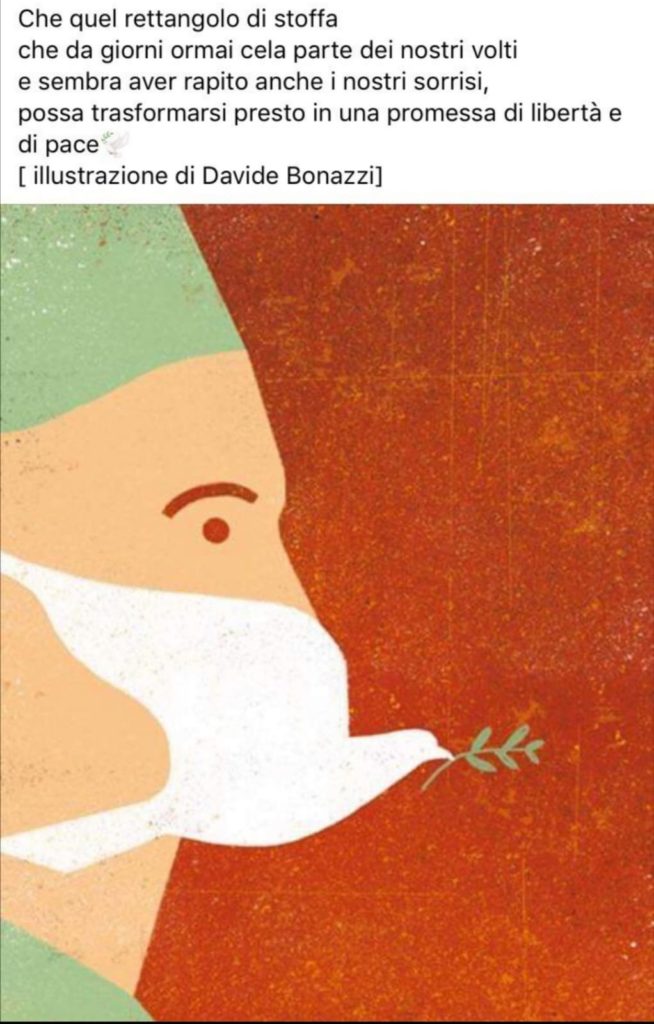Open the Davide Bonazzi illustration in the post

click(327, 612)
